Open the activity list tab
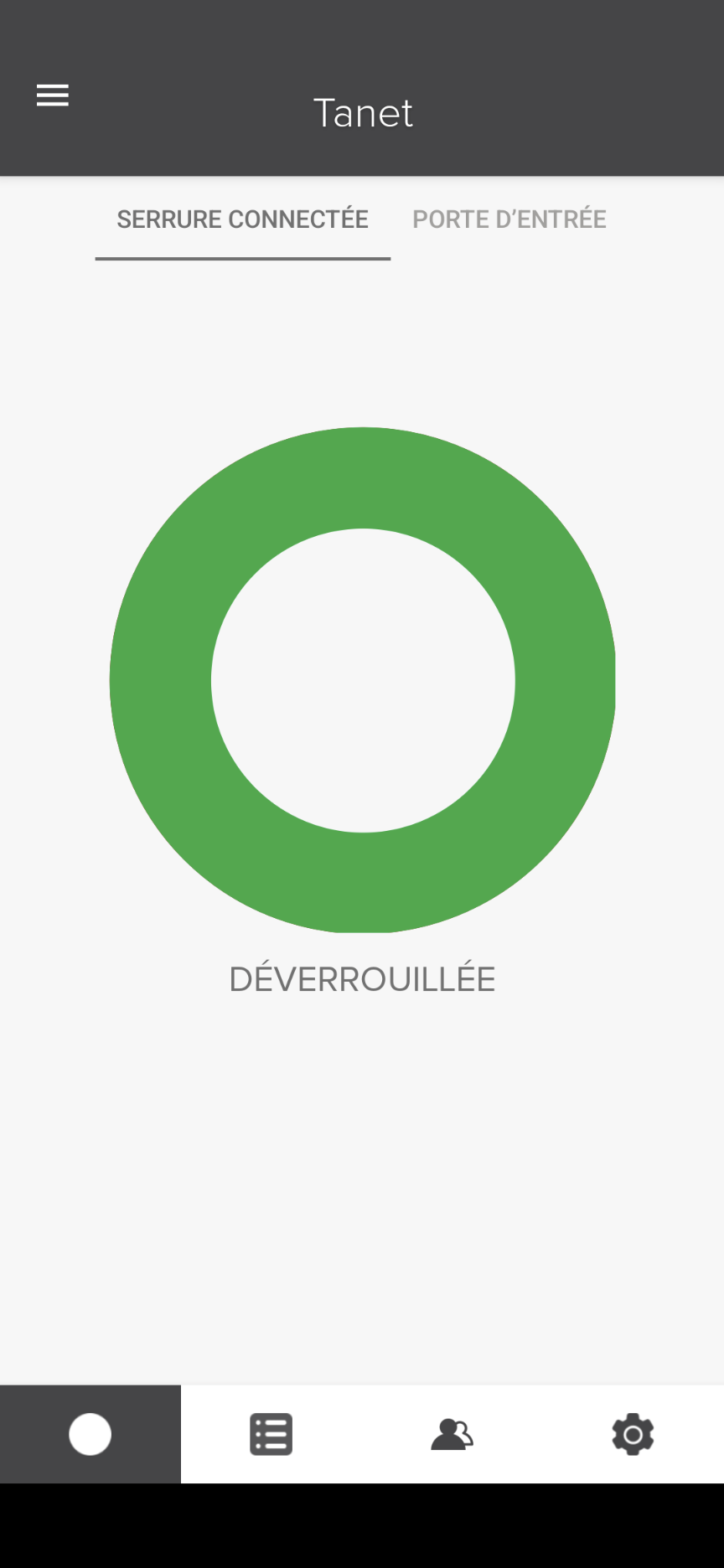 point(271,1434)
